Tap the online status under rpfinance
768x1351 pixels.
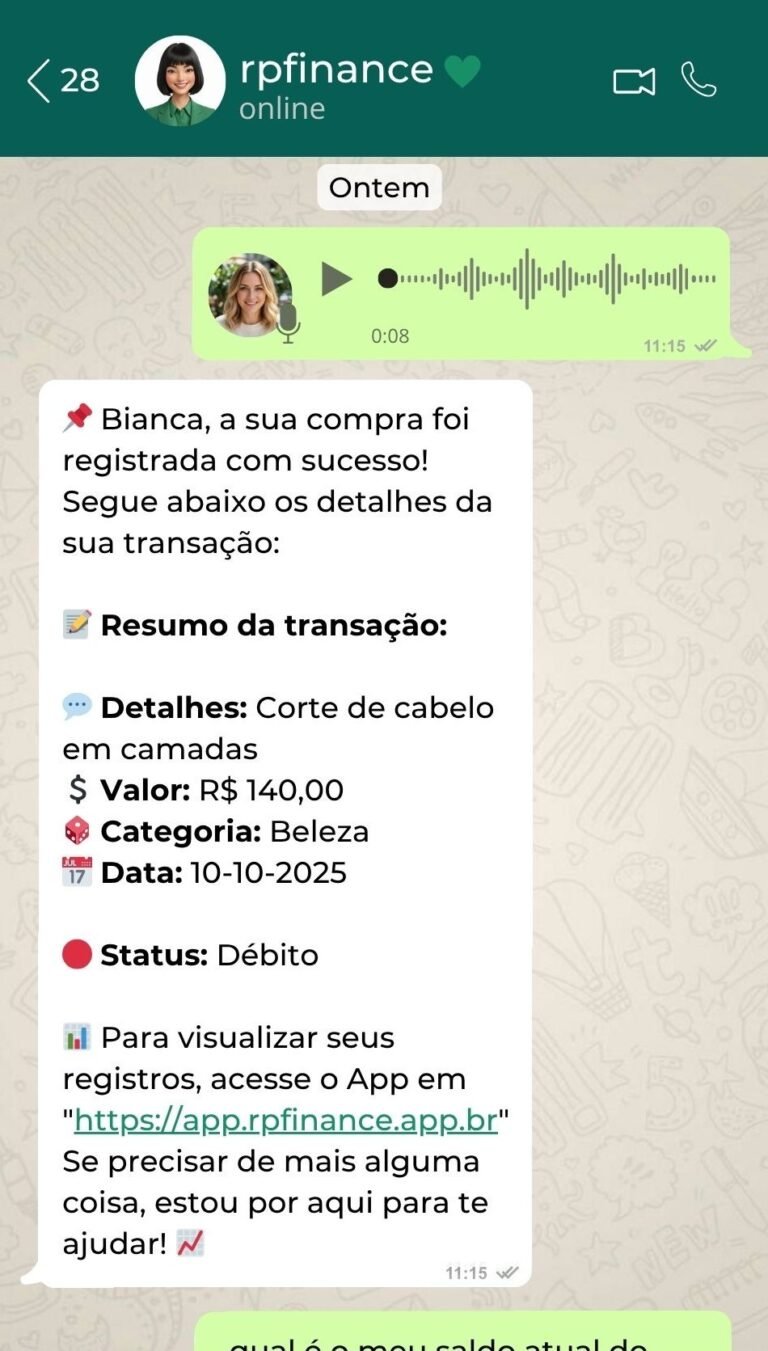(280, 108)
